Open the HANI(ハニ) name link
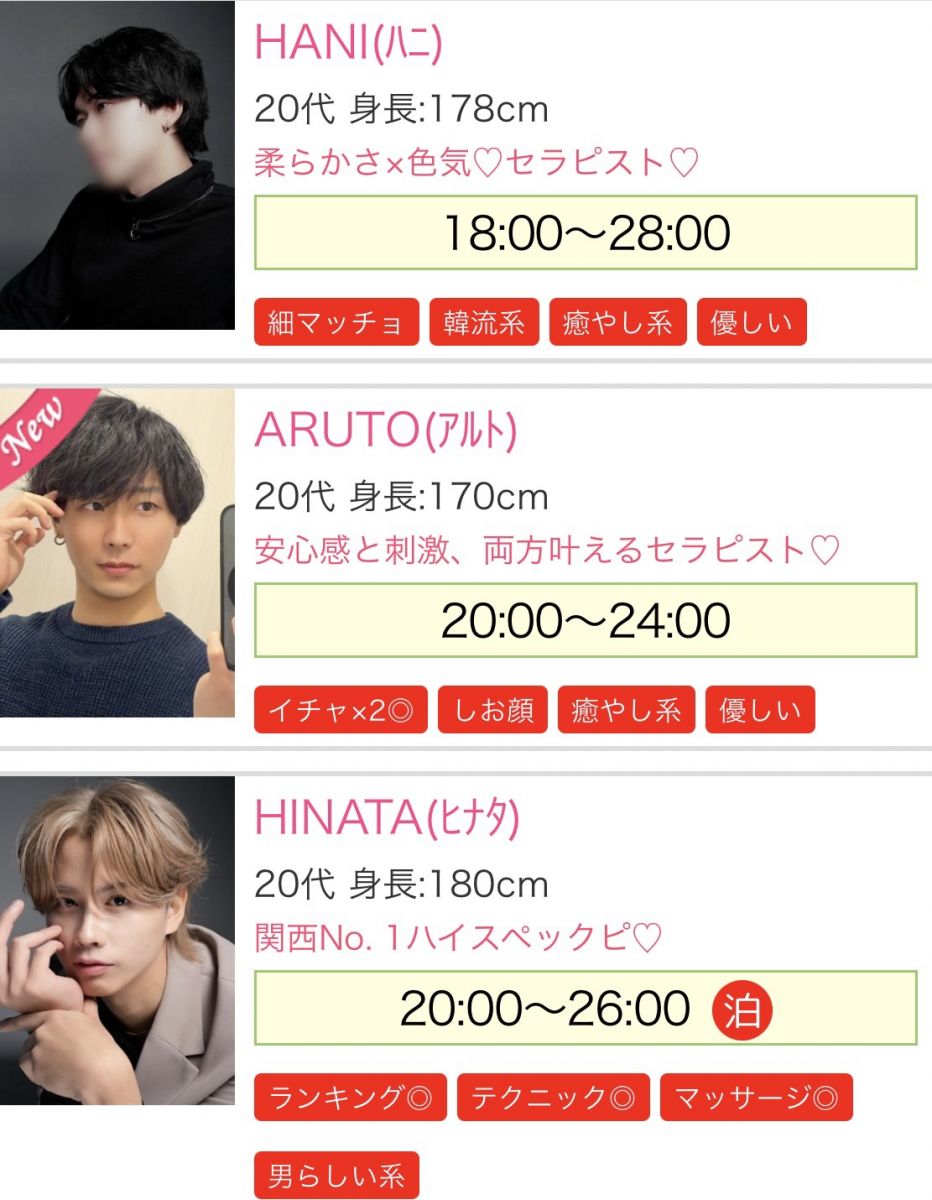This screenshot has width=932, height=1200. coord(348,42)
